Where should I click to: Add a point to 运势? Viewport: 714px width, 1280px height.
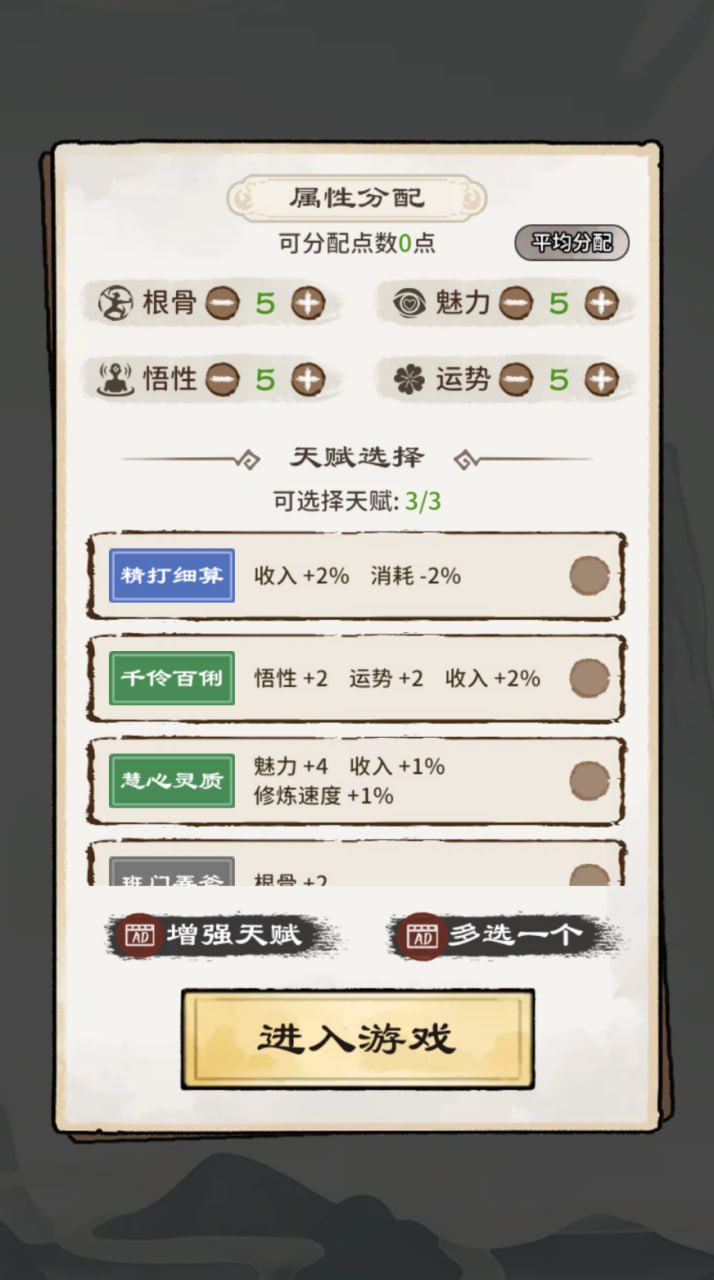click(x=601, y=380)
